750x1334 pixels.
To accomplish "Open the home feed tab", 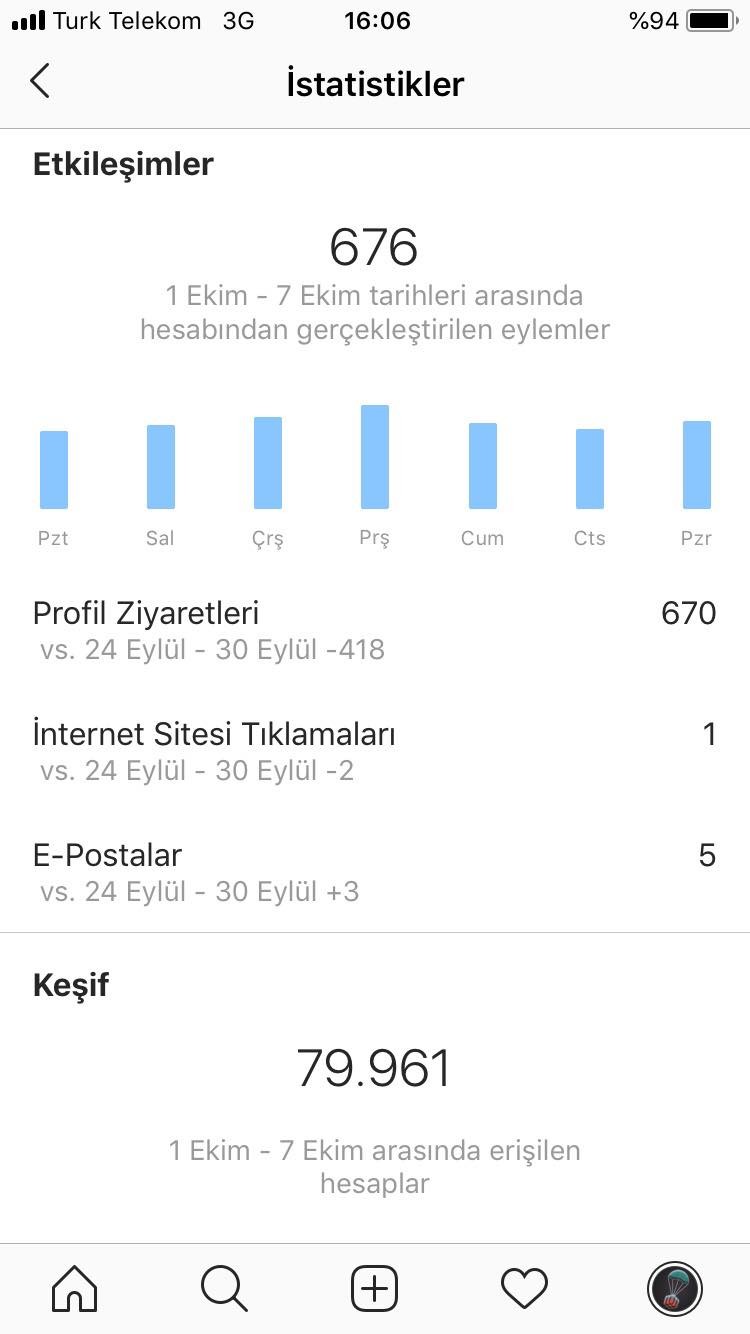I will tap(75, 1288).
